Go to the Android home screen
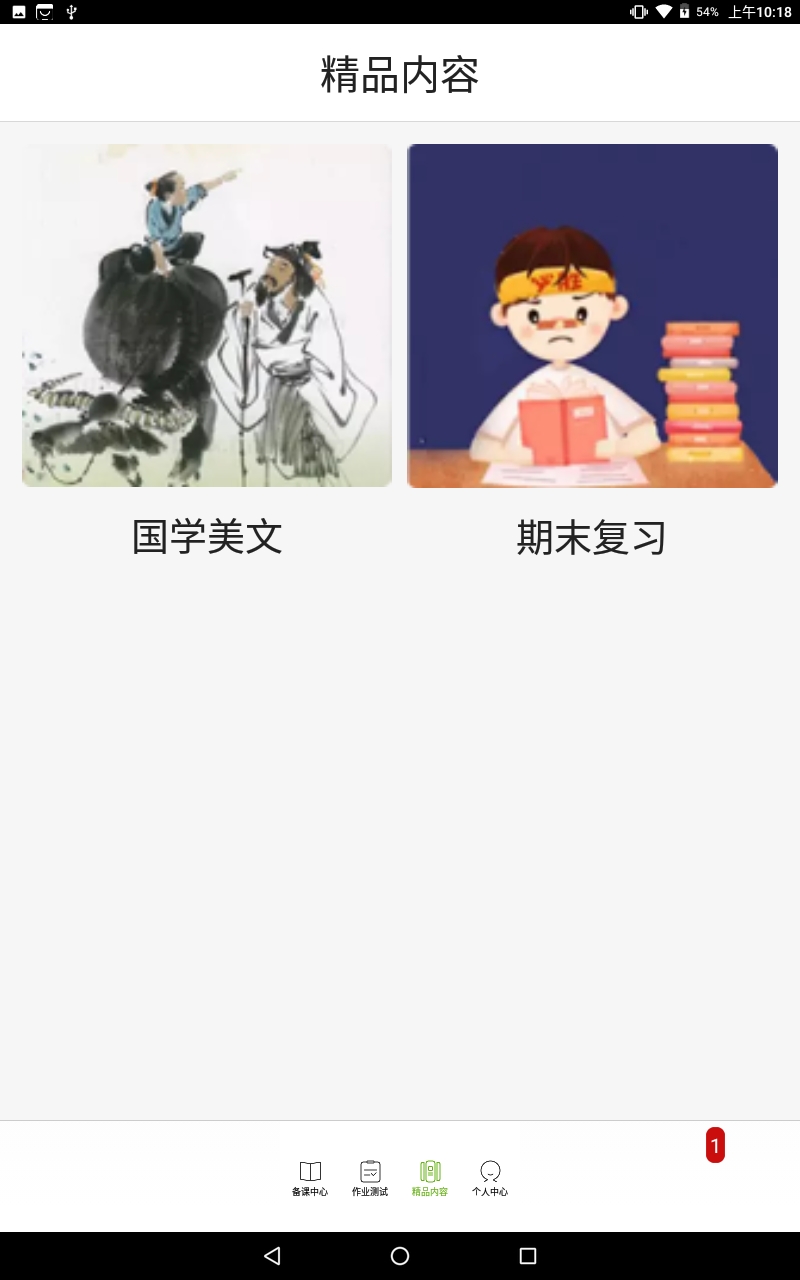 [x=400, y=1256]
